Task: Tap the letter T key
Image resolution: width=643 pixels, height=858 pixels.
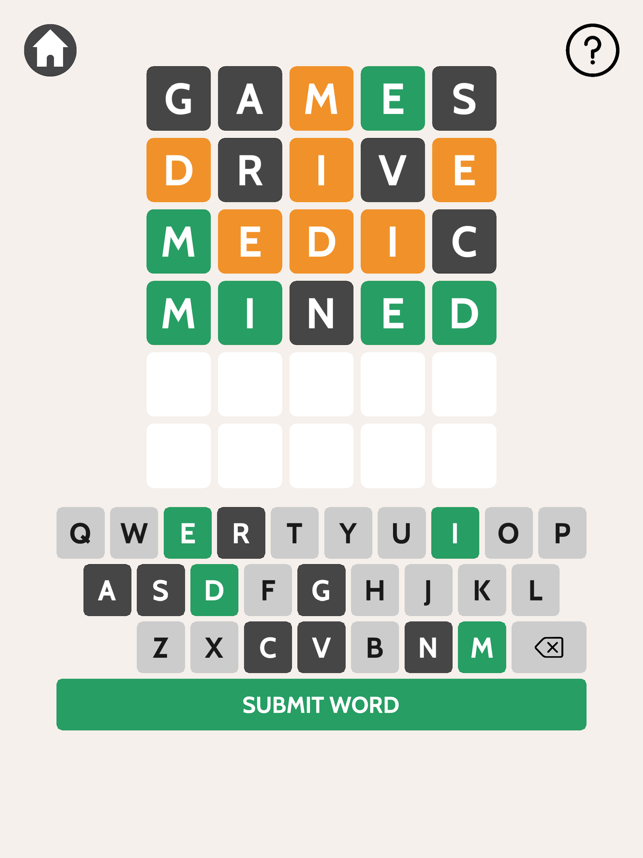Action: click(x=294, y=533)
